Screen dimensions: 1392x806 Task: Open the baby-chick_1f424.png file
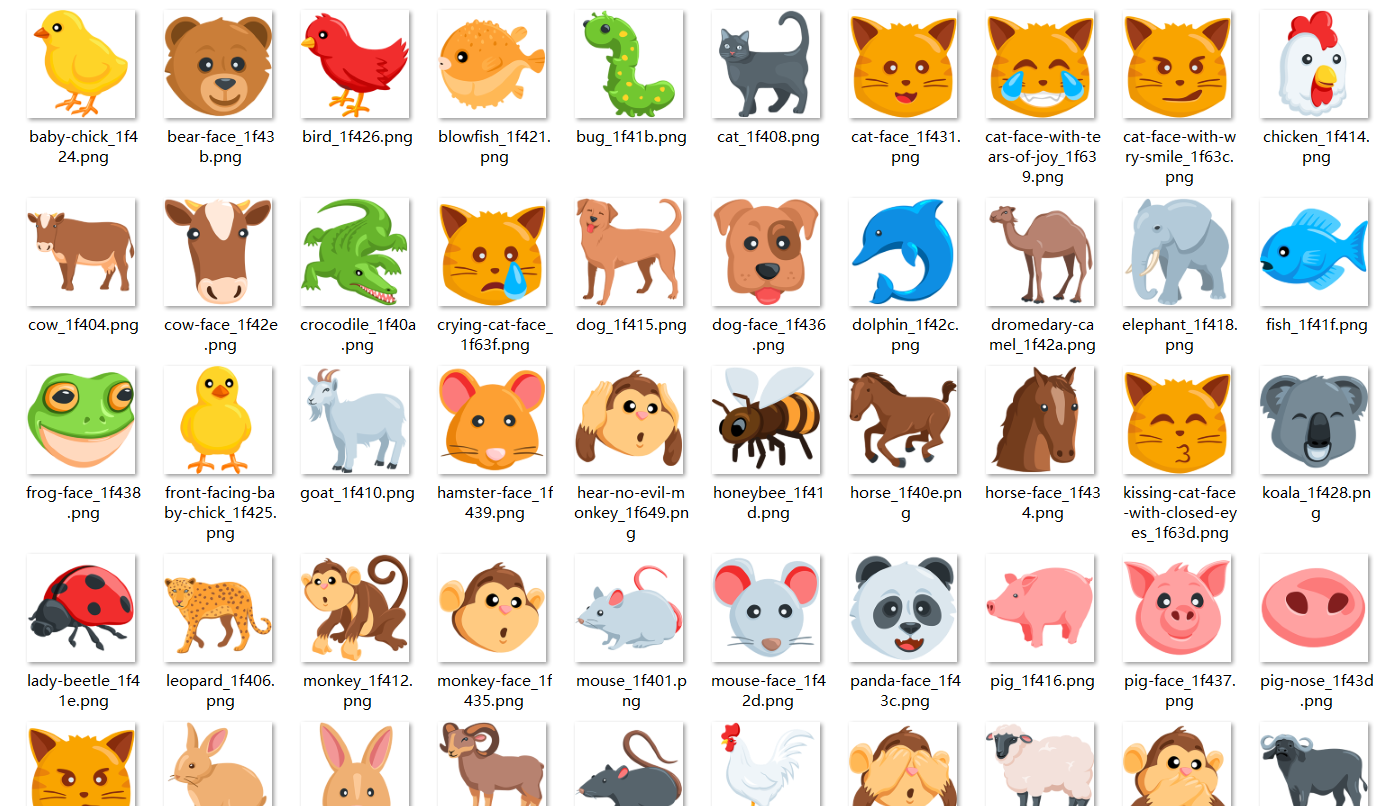point(82,64)
